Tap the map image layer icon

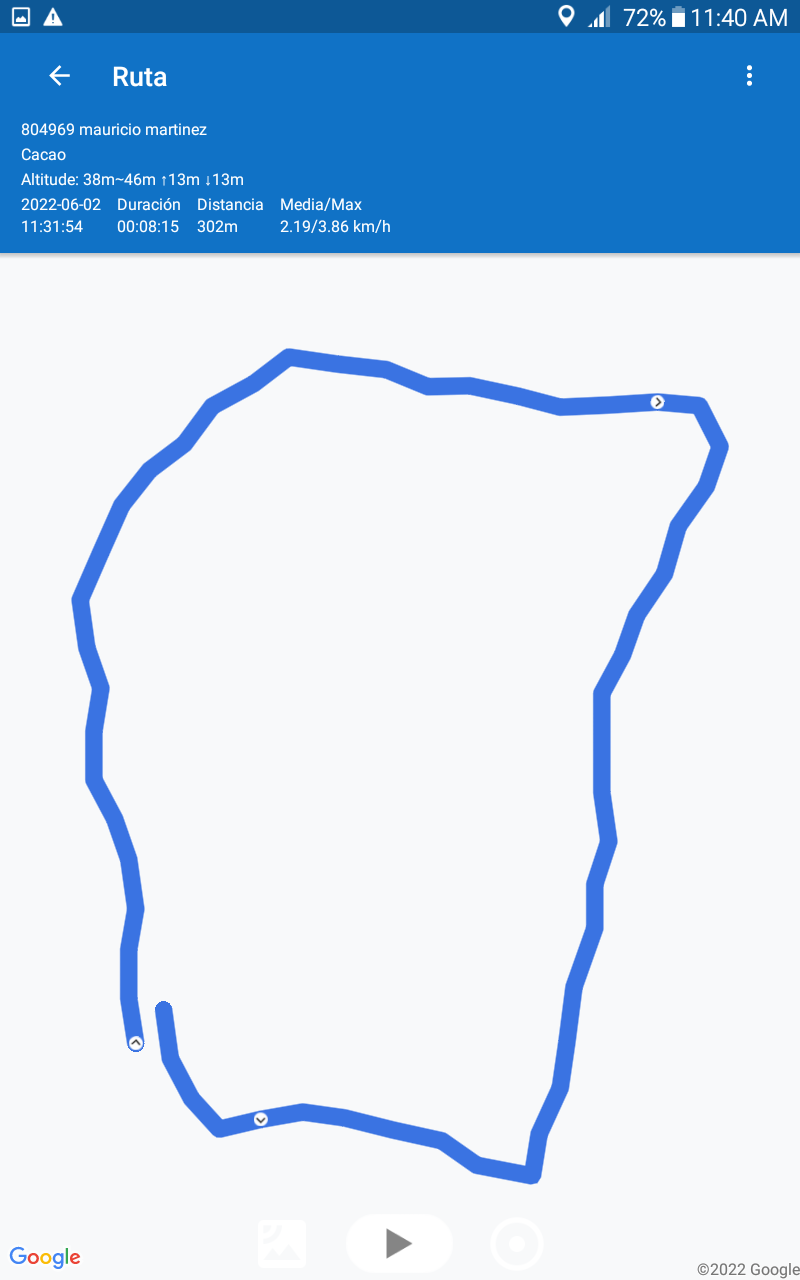point(282,1243)
